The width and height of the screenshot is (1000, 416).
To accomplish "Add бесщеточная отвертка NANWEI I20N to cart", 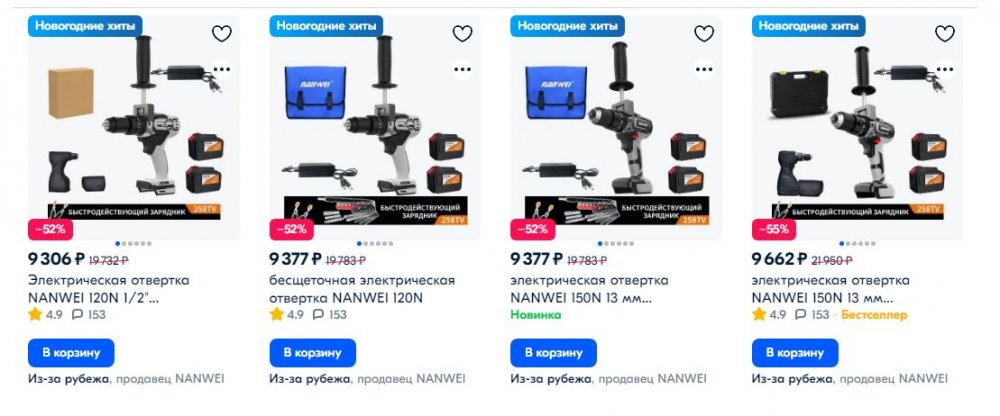I will click(x=312, y=353).
